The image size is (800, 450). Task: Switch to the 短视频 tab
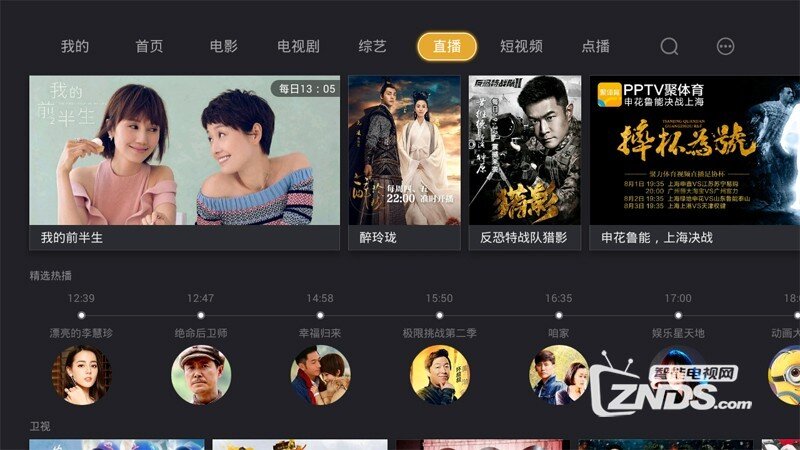521,46
